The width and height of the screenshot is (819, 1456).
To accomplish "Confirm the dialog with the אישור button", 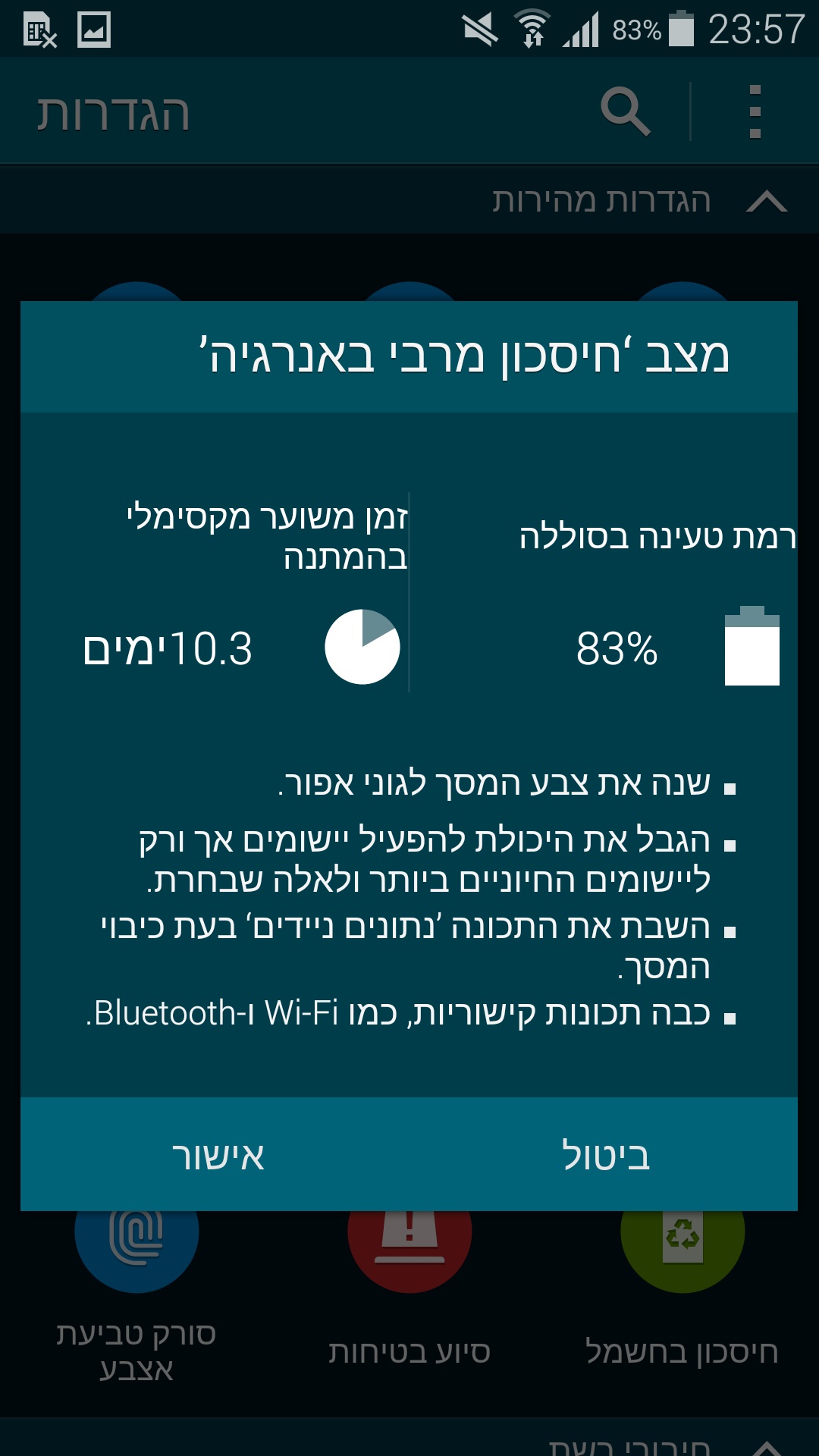I will pyautogui.click(x=218, y=1155).
